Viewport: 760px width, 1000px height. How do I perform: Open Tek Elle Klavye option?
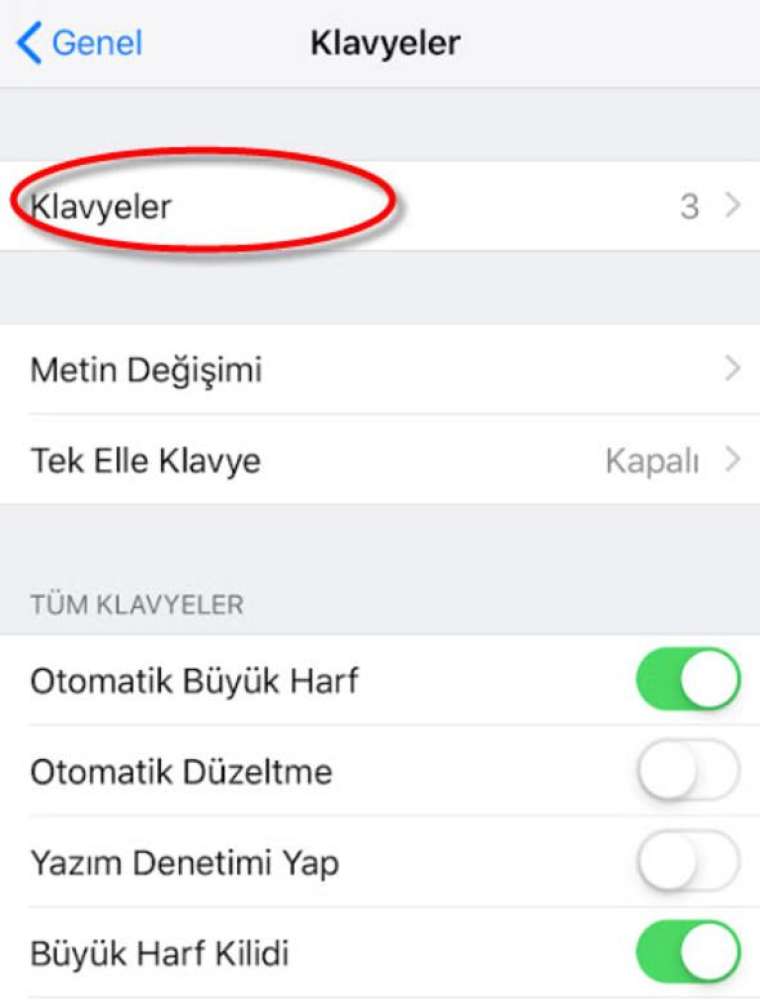point(380,461)
